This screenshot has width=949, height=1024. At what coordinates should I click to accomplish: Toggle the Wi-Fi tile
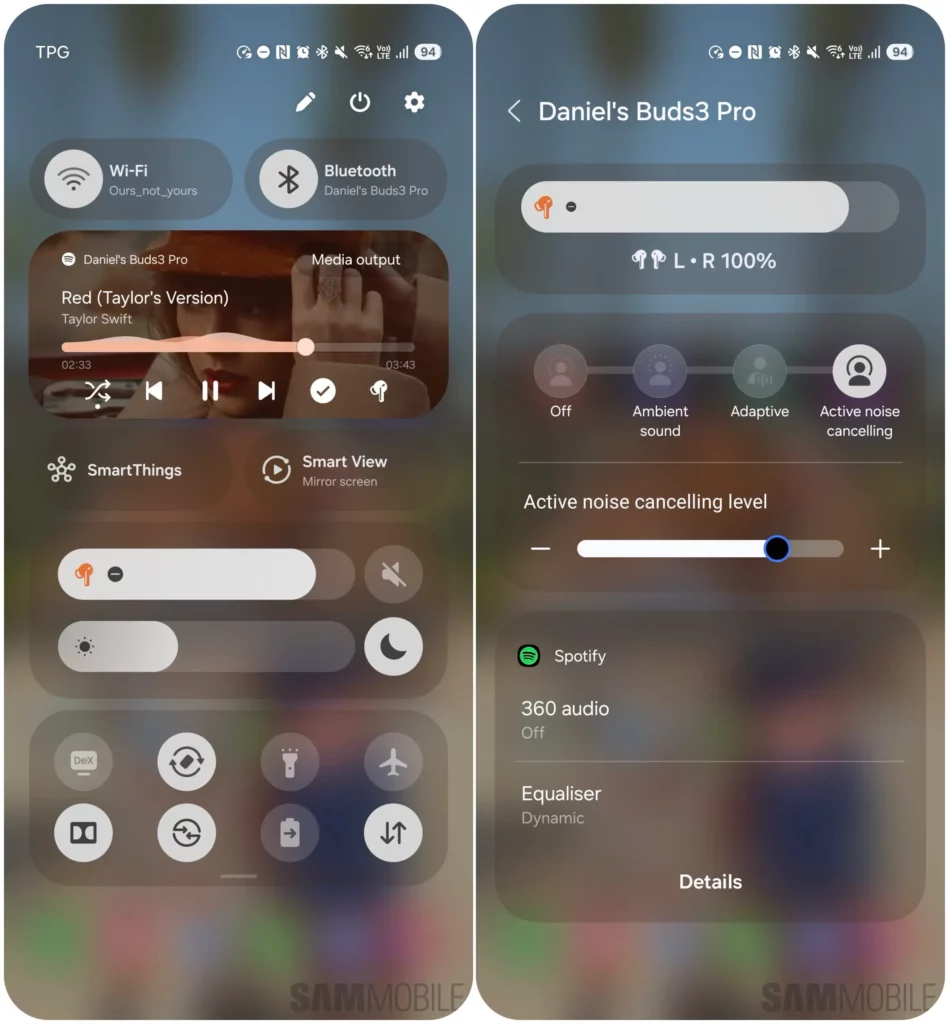coord(74,179)
